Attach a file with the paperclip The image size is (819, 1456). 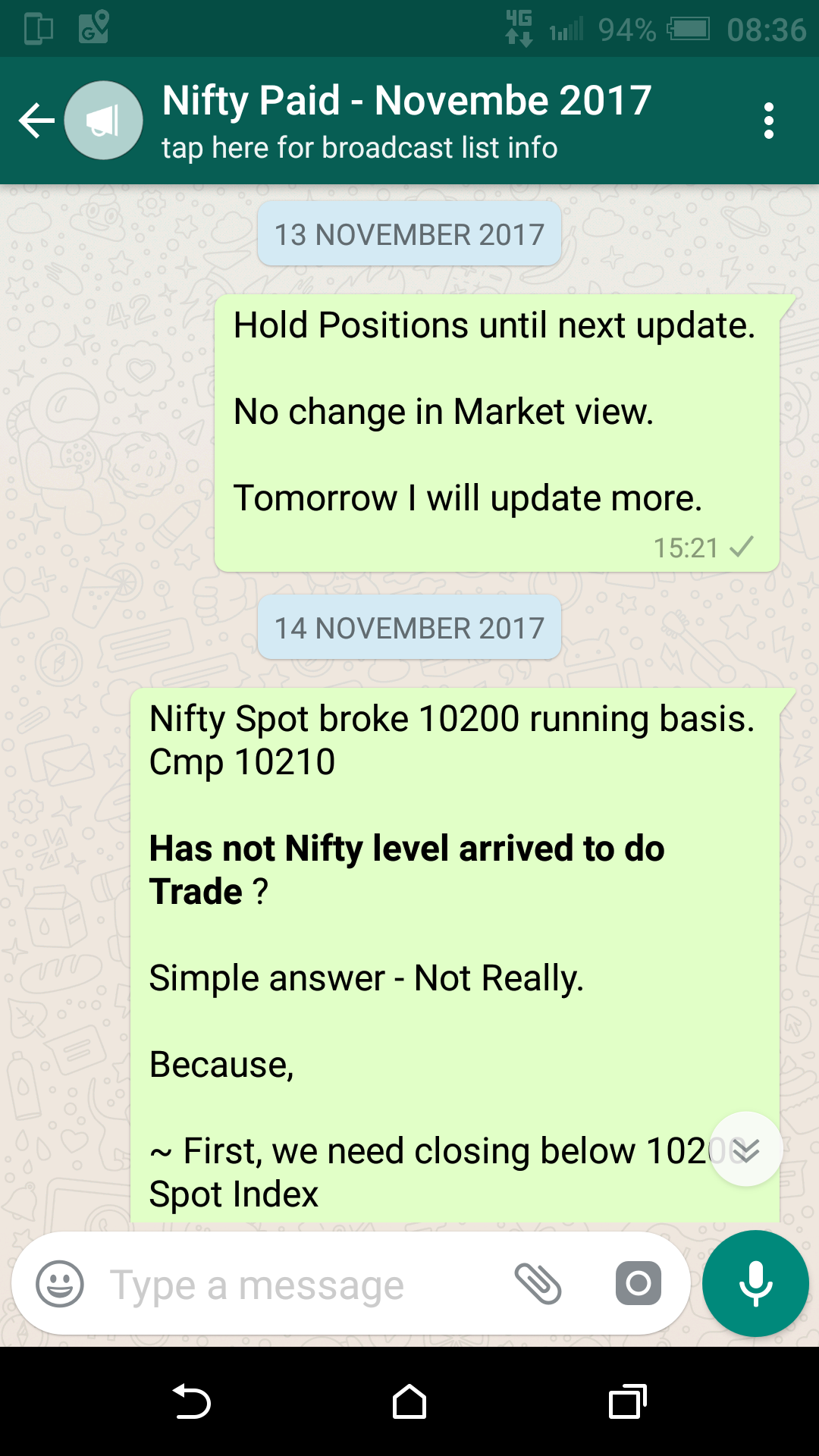coord(538,1284)
